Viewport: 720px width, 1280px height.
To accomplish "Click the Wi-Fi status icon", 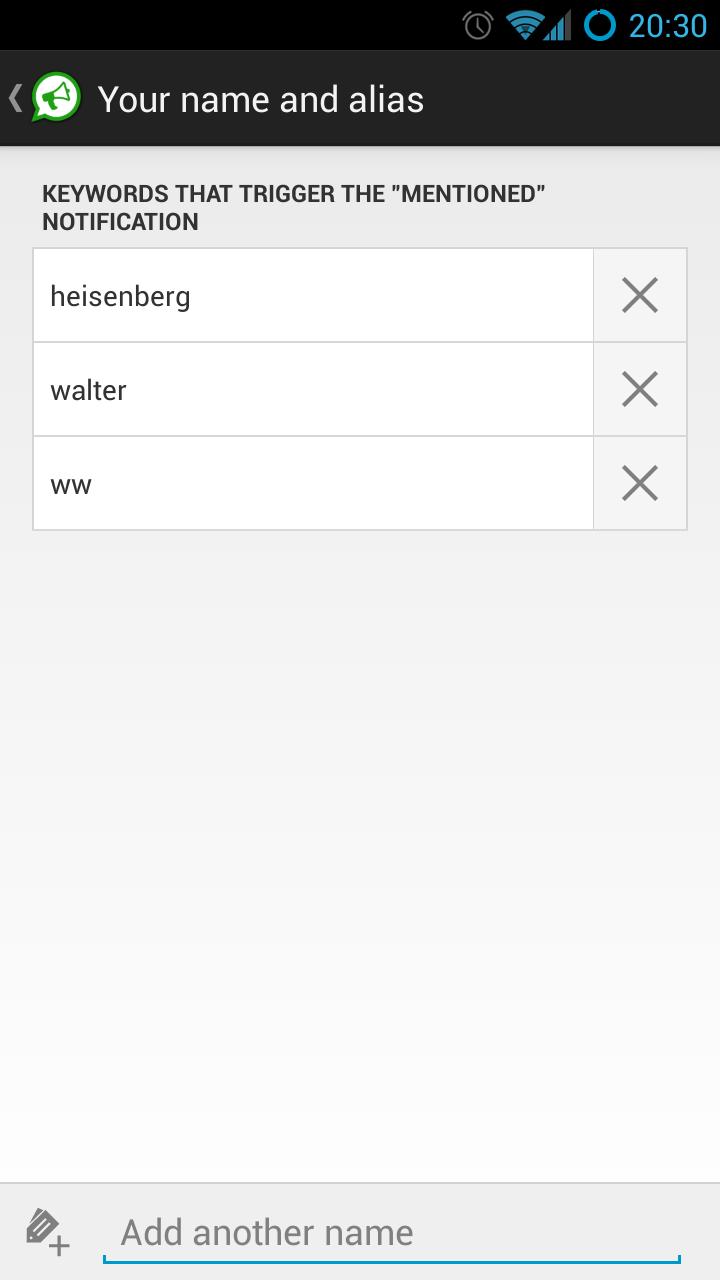I will point(523,25).
